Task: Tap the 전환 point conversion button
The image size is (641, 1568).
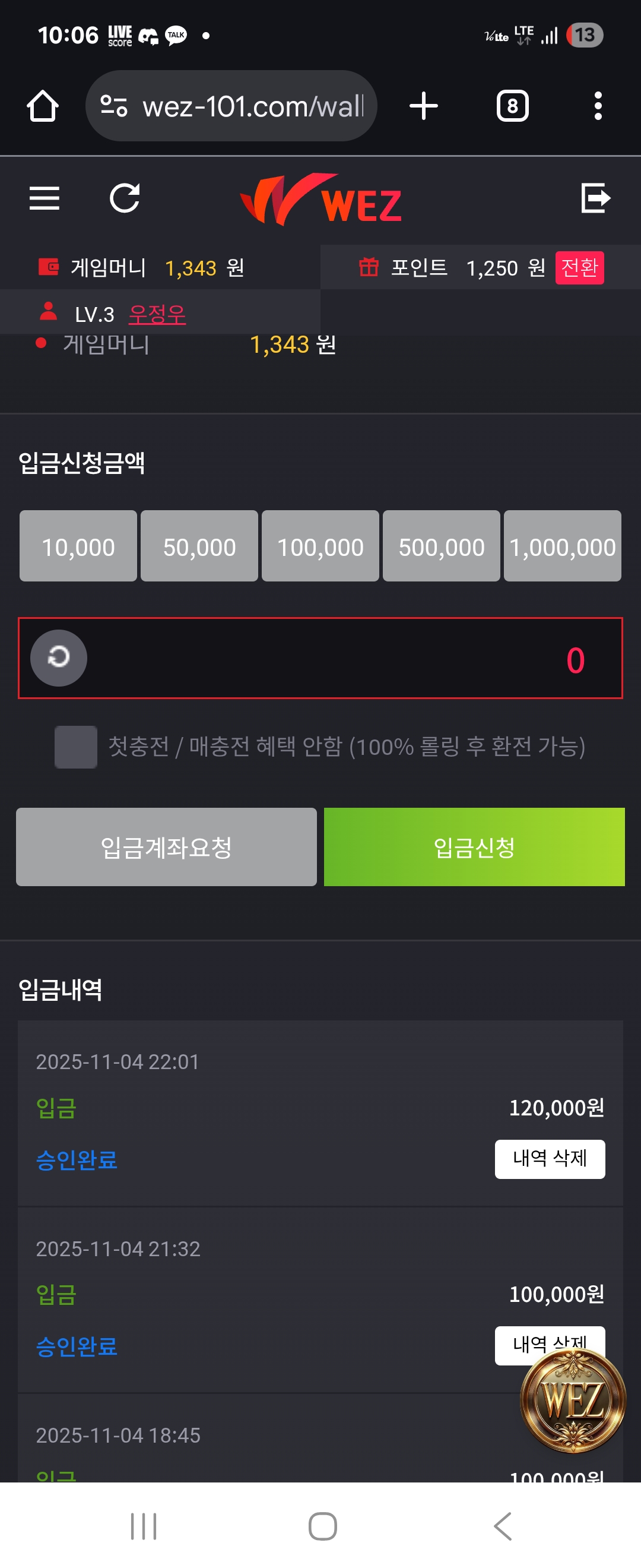Action: point(579,268)
